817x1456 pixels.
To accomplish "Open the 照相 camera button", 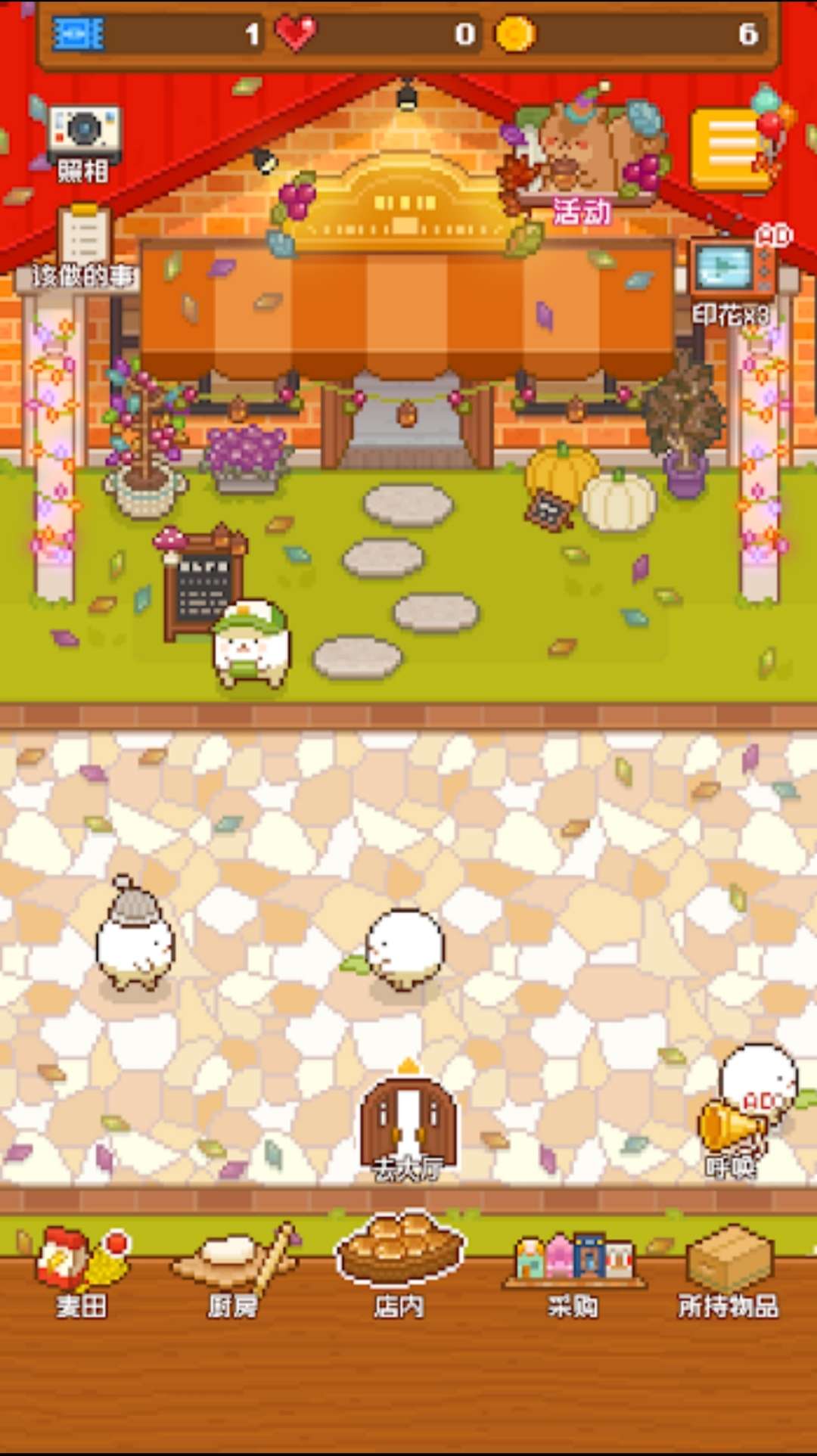I will tap(84, 142).
